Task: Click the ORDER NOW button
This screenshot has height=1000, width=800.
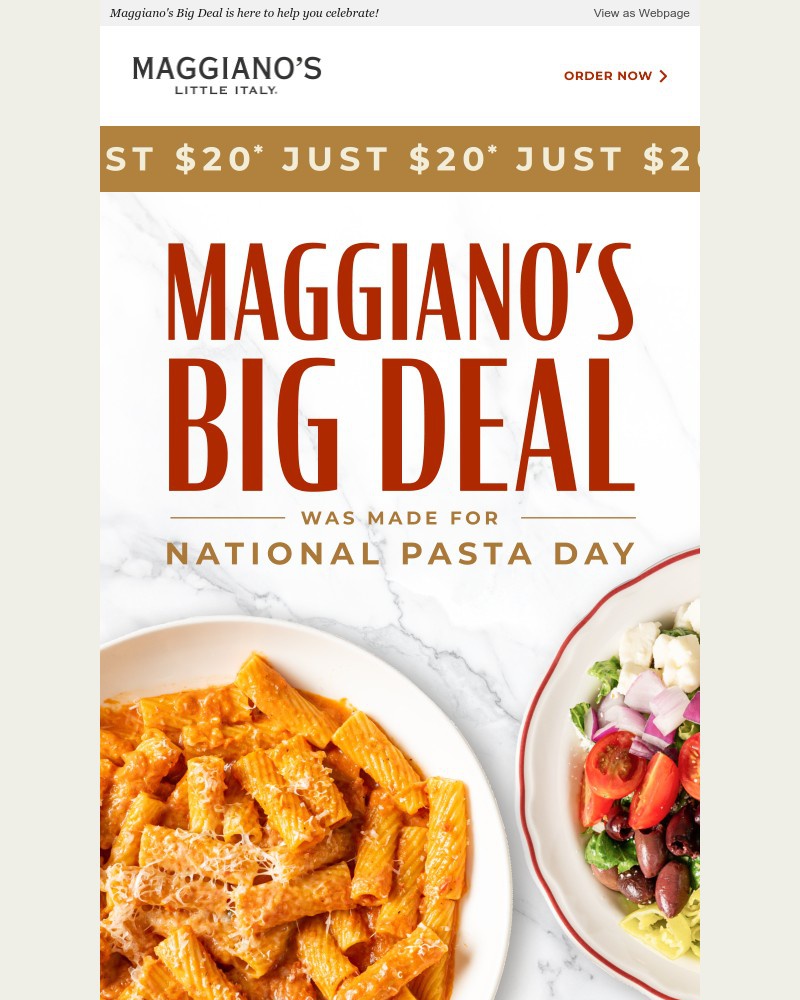Action: pos(608,76)
